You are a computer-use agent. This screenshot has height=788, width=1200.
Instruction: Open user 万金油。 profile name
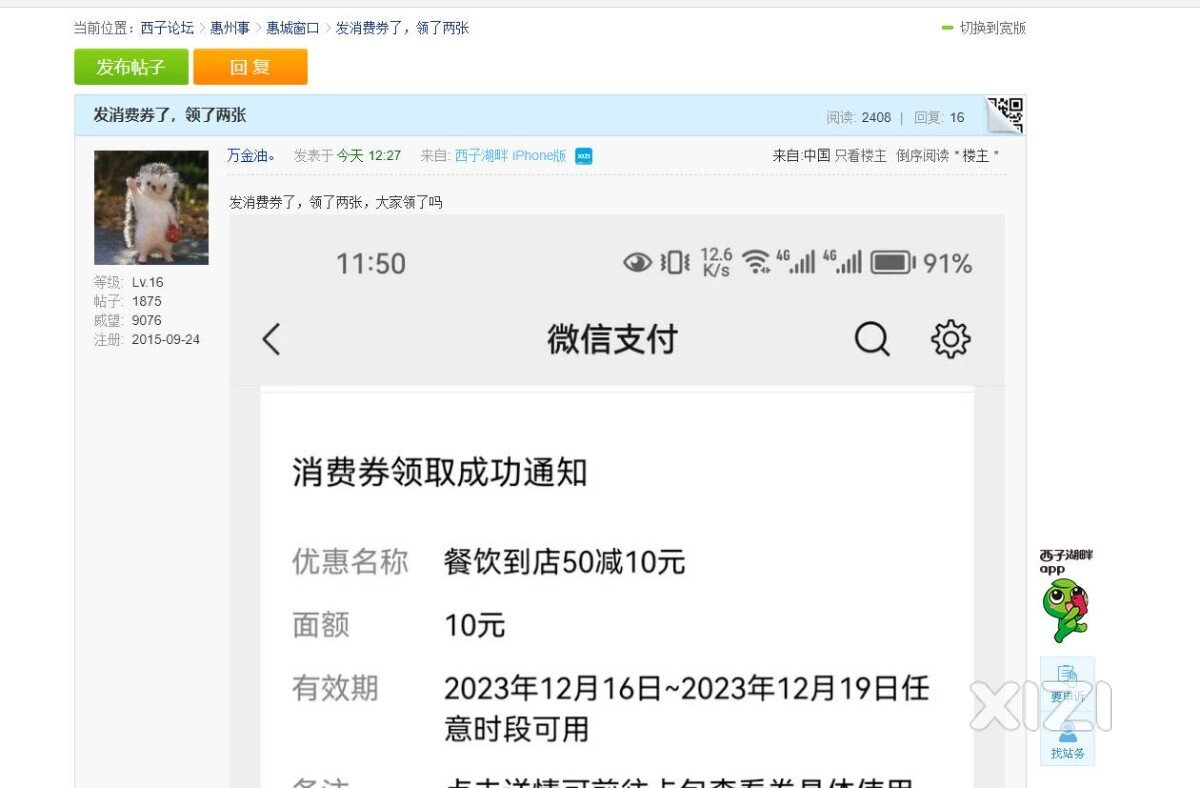(x=252, y=155)
